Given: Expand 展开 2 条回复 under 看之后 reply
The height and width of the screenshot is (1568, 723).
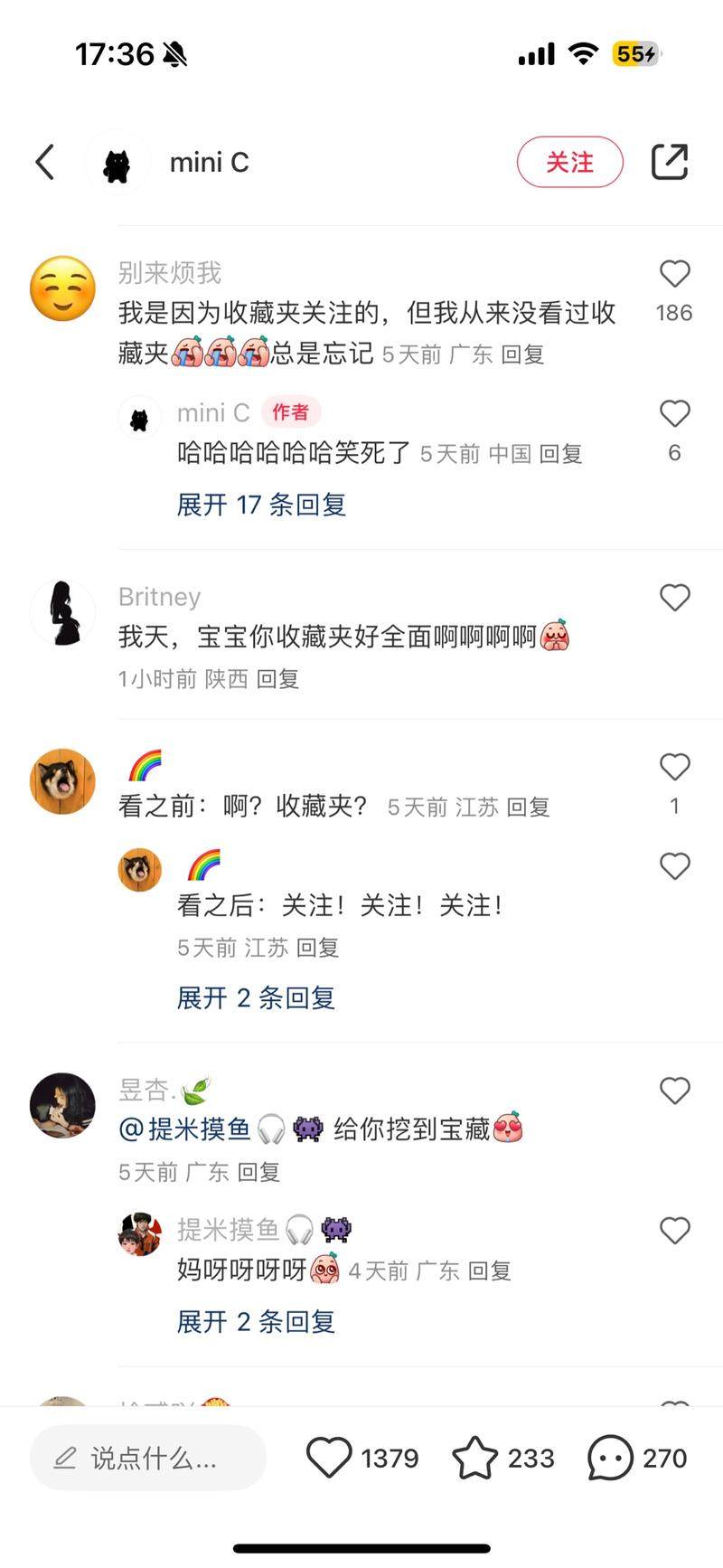Looking at the screenshot, I should (x=256, y=998).
